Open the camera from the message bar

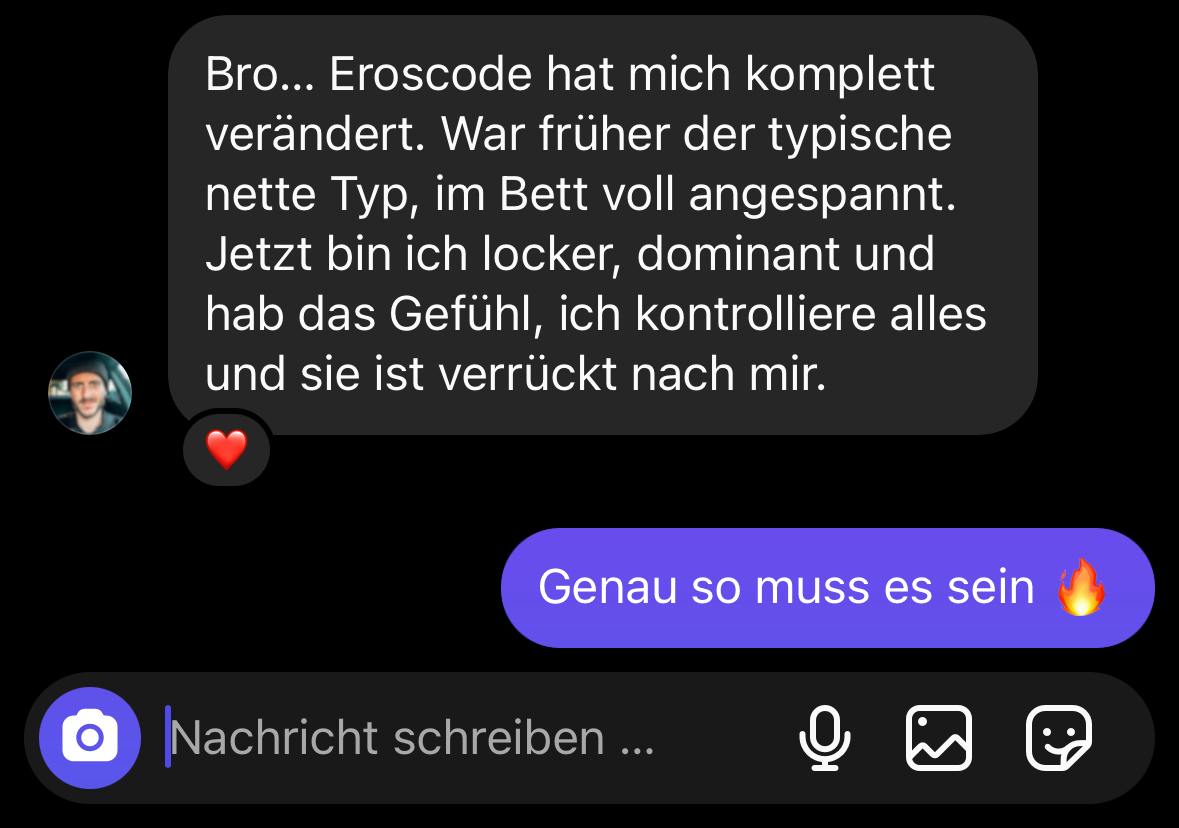pos(90,738)
